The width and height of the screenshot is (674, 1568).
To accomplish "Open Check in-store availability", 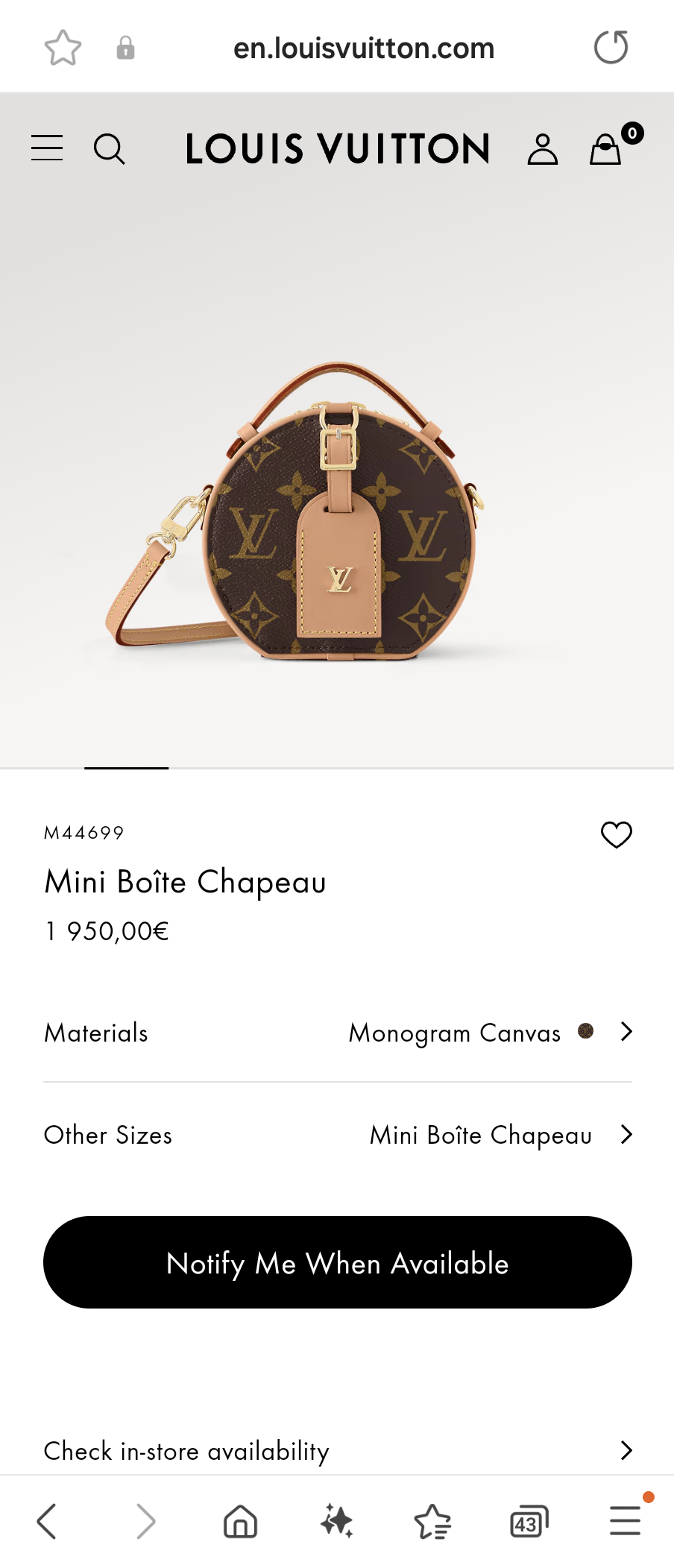I will [186, 1451].
